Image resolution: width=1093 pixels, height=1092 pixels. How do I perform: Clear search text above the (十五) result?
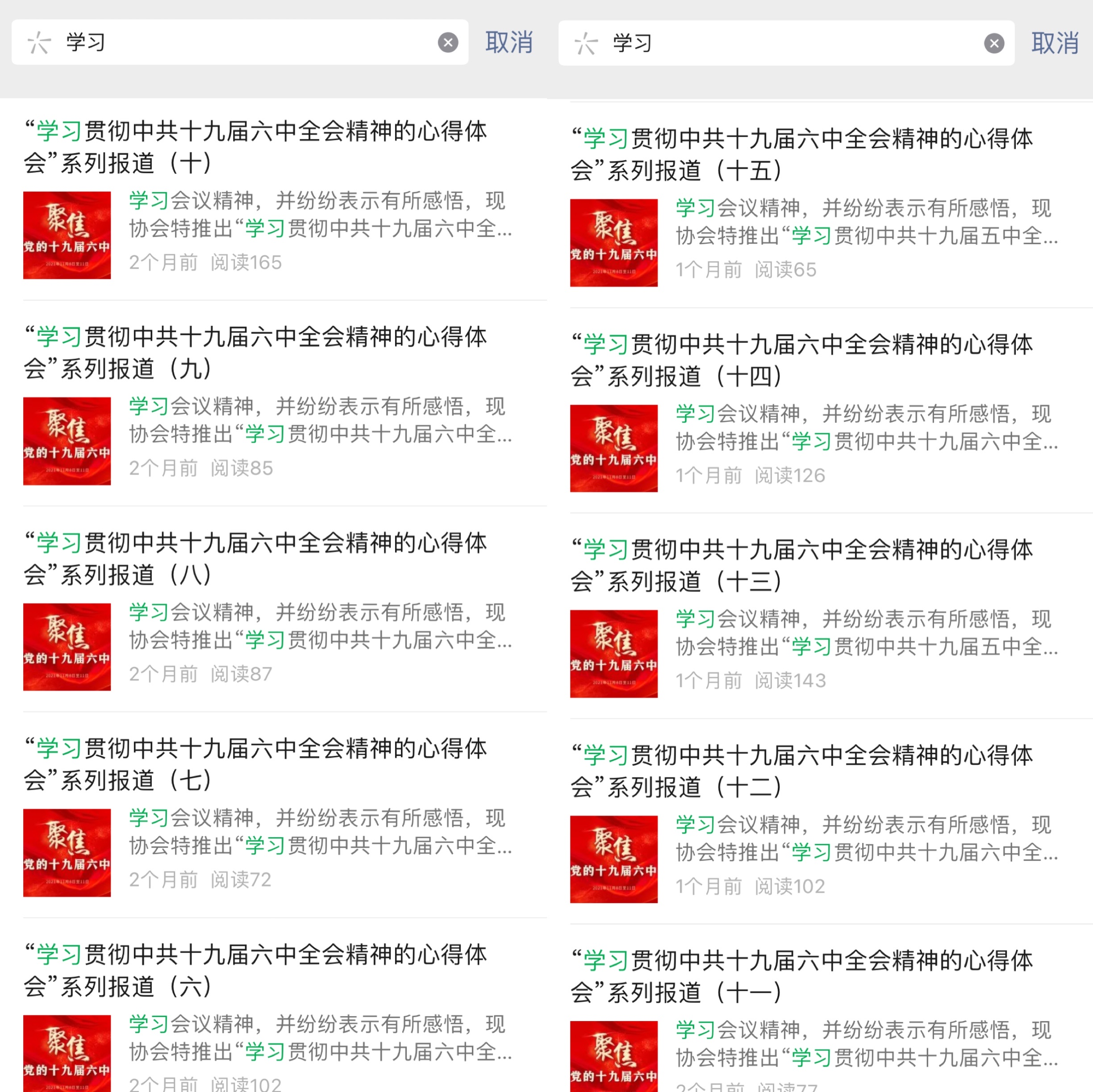(x=994, y=44)
